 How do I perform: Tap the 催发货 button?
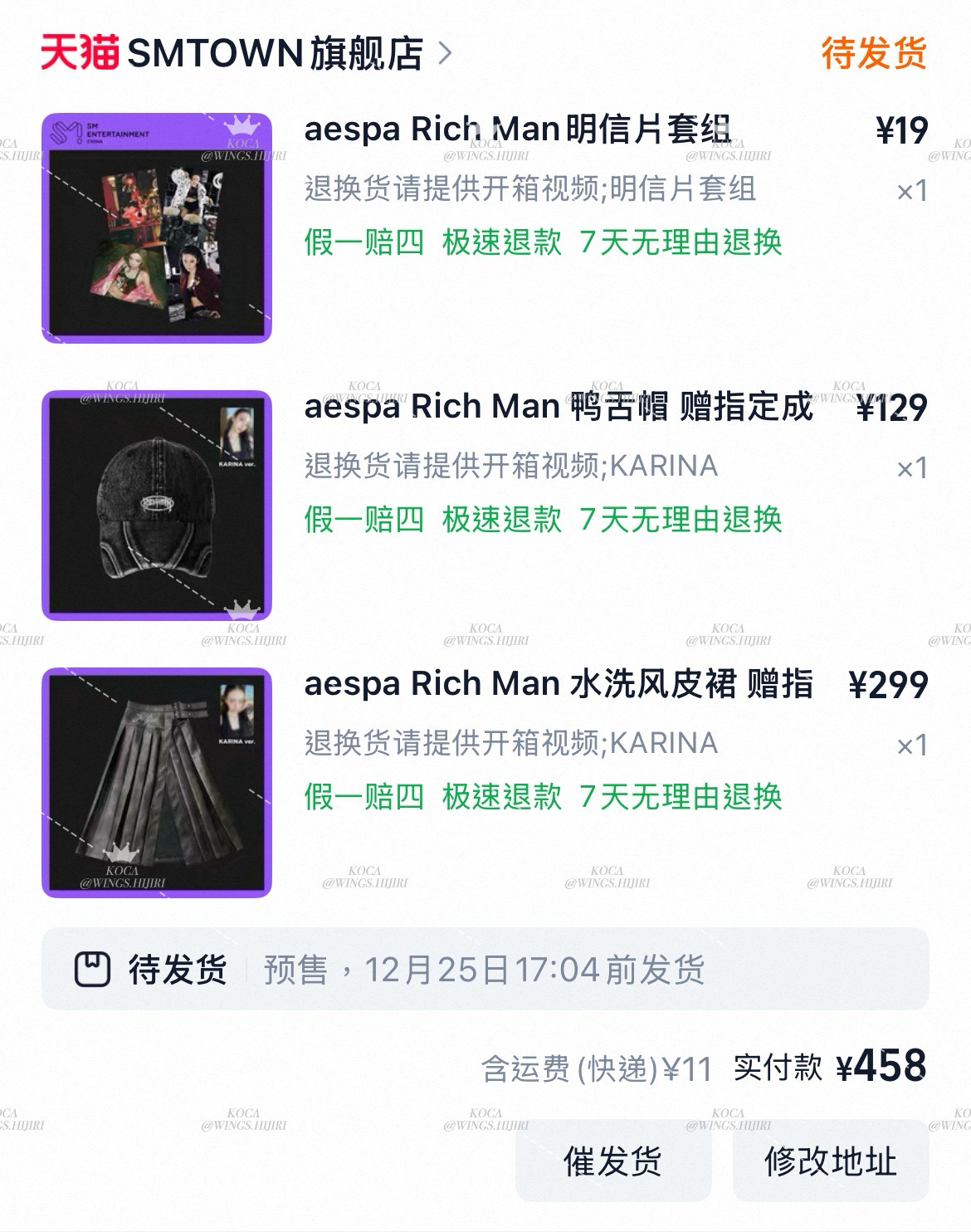coord(612,1161)
